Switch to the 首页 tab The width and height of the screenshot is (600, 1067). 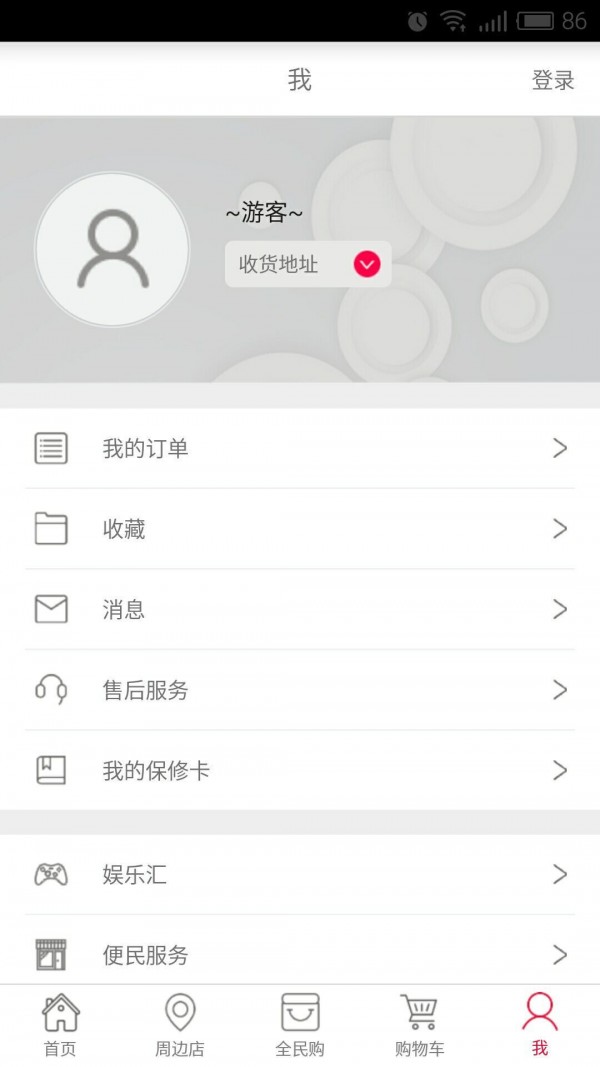pyautogui.click(x=60, y=1025)
